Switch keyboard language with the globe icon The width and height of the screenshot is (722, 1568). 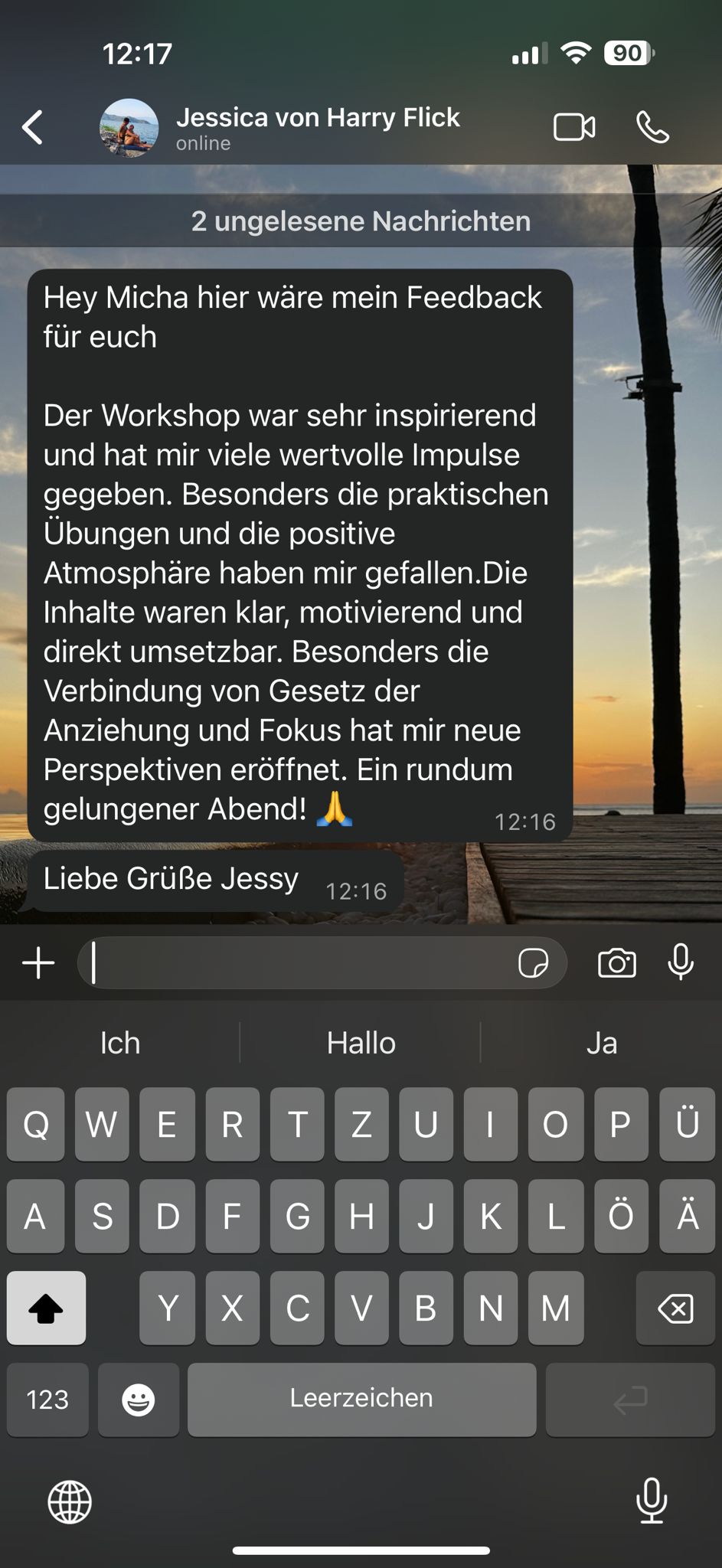[x=70, y=1501]
